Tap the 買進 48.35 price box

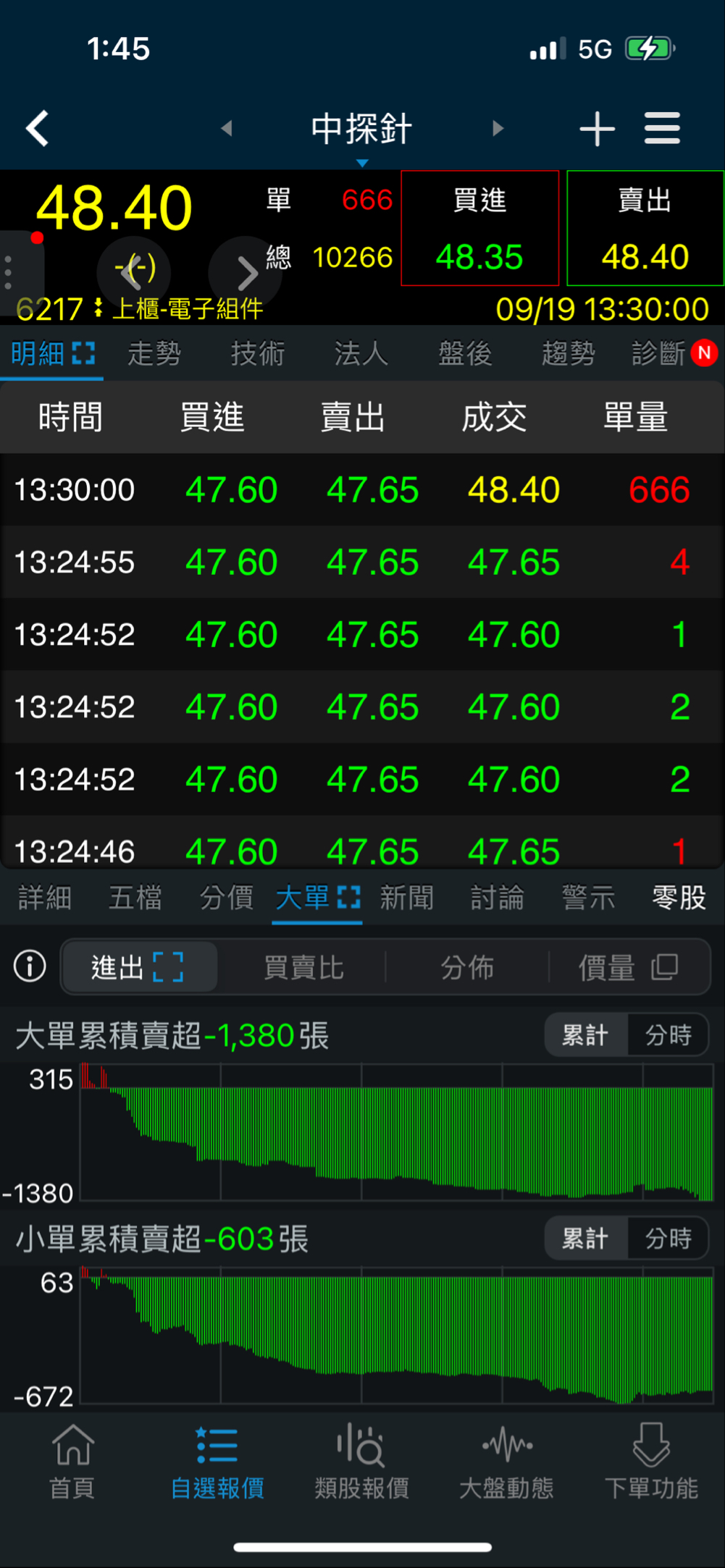click(x=479, y=229)
